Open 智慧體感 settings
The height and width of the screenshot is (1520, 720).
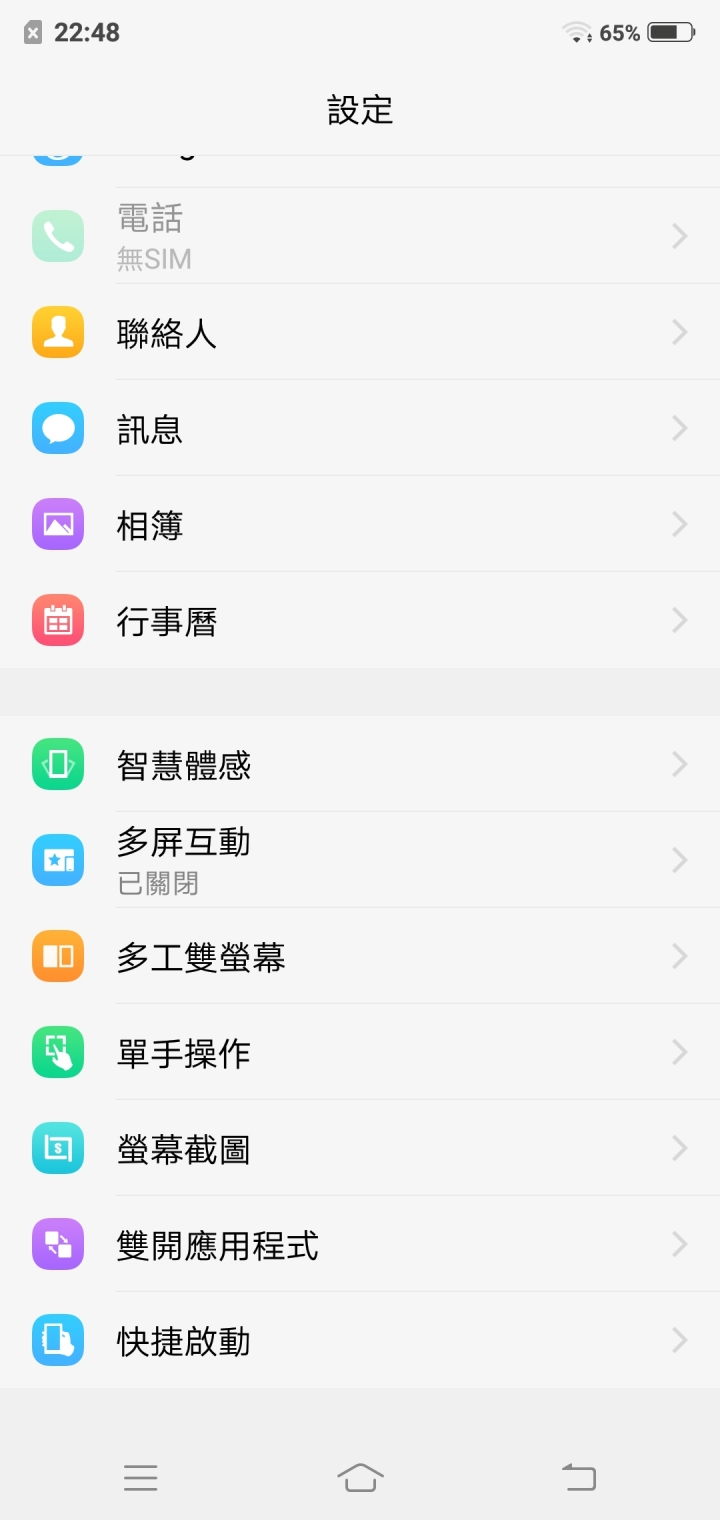(x=360, y=764)
